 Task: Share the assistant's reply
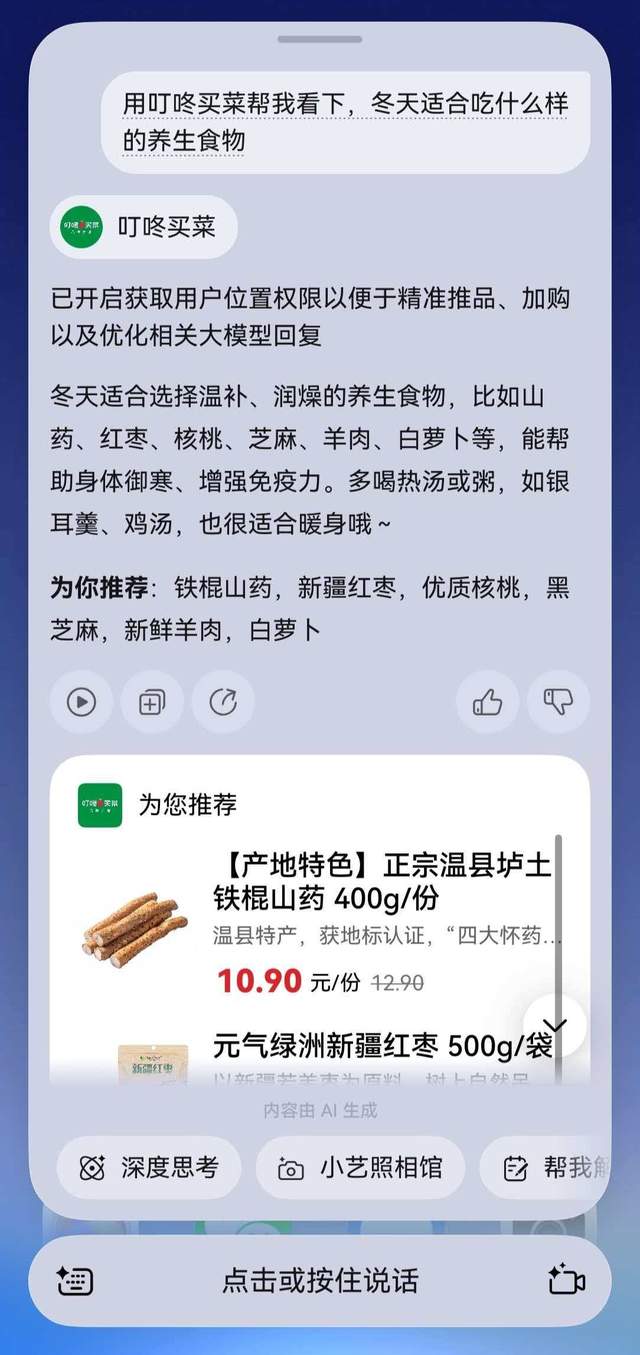(x=223, y=702)
